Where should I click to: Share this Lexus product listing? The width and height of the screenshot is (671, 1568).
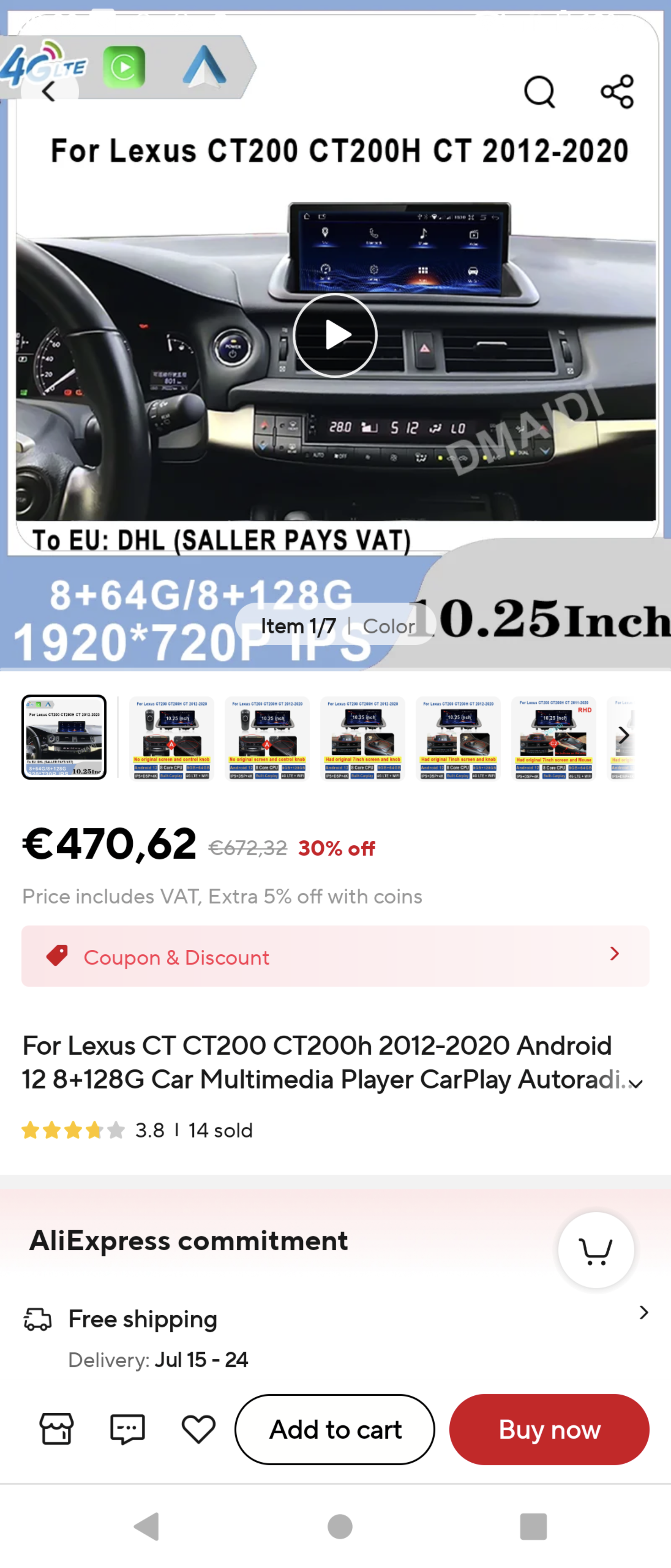click(x=617, y=92)
